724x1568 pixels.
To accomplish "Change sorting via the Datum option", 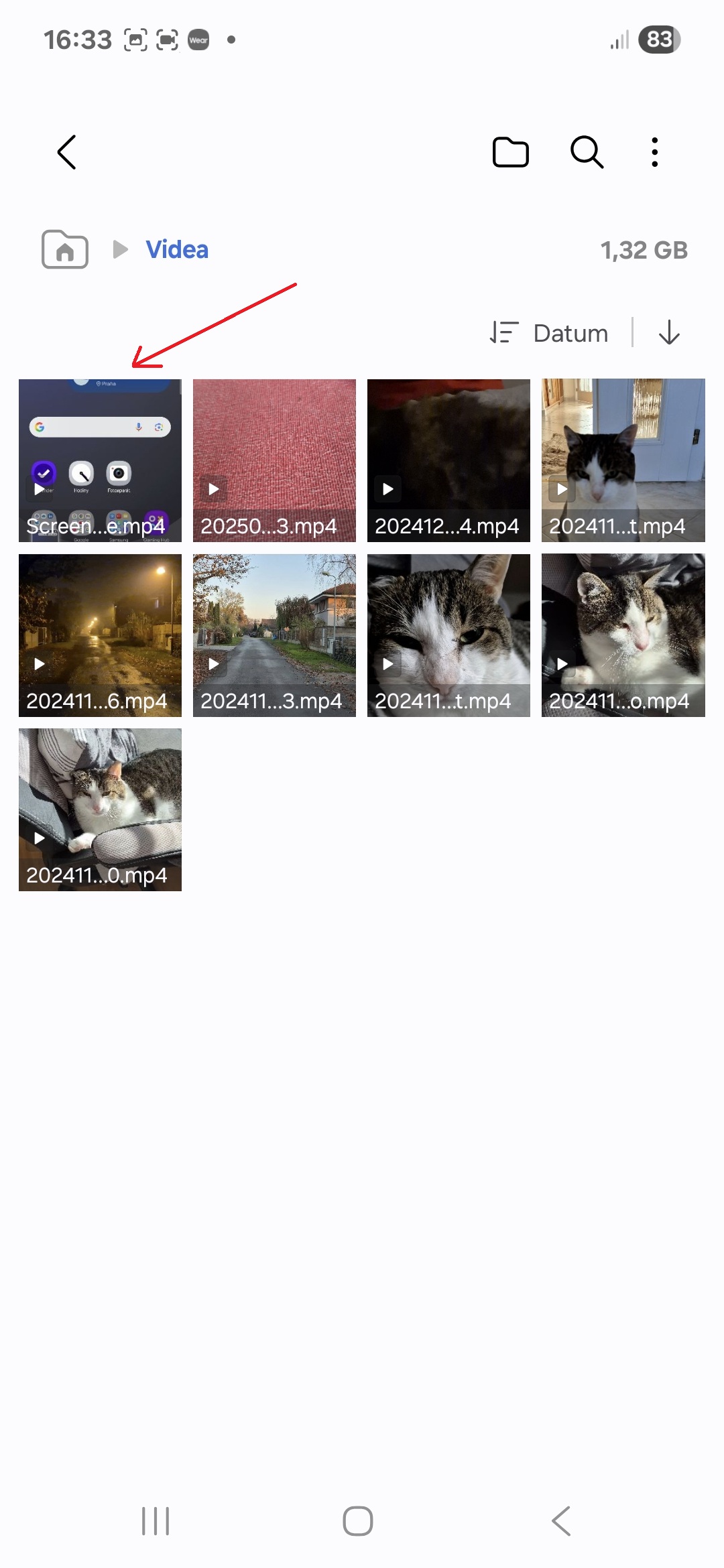I will 549,333.
